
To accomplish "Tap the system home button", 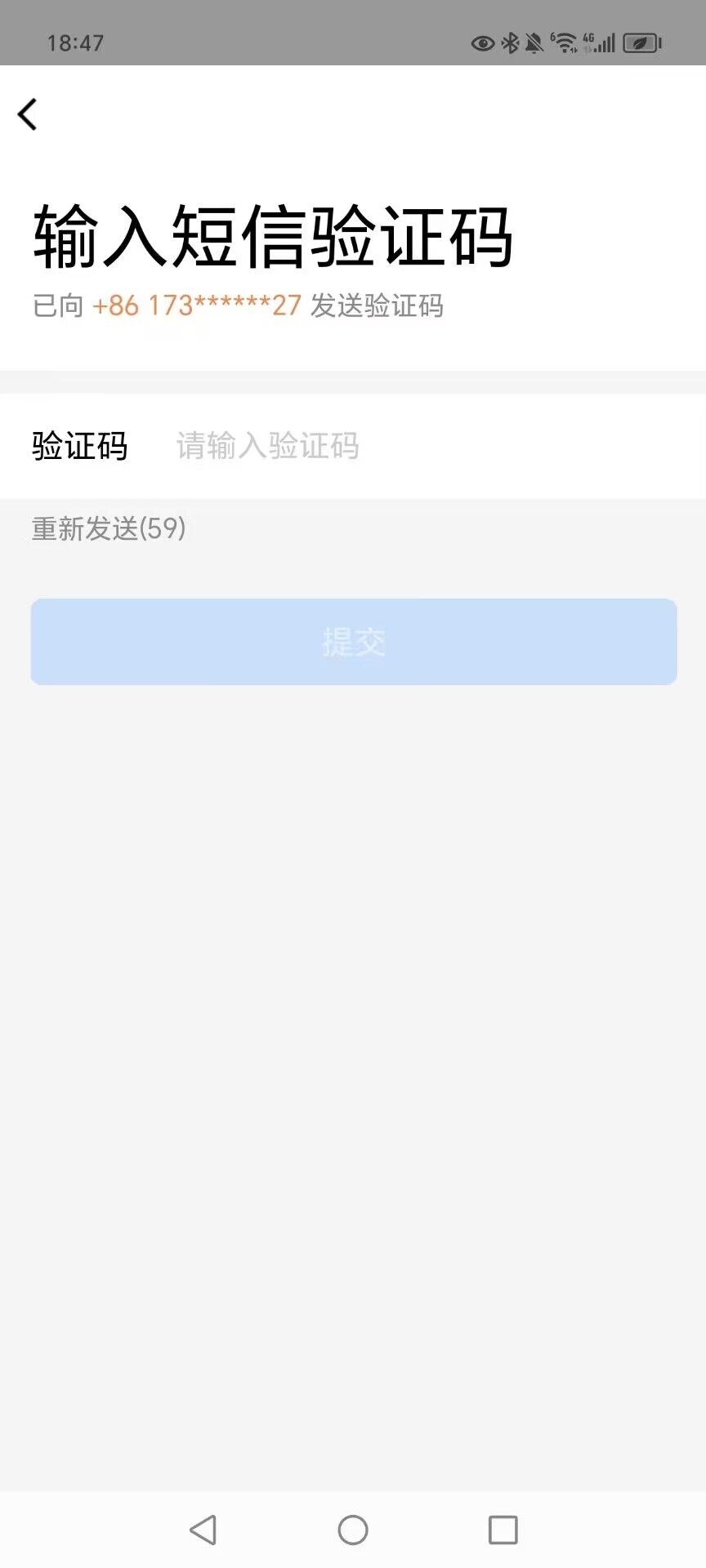I will click(x=353, y=1530).
